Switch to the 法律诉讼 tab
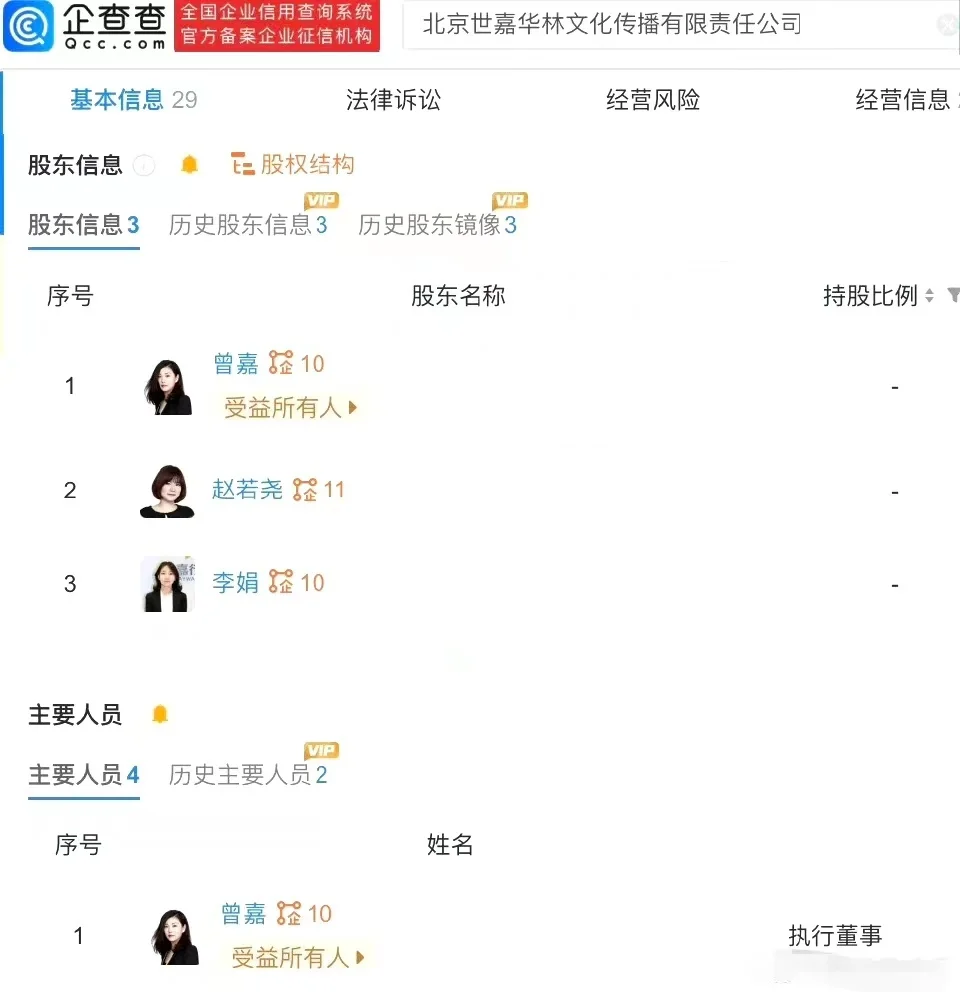 click(393, 100)
